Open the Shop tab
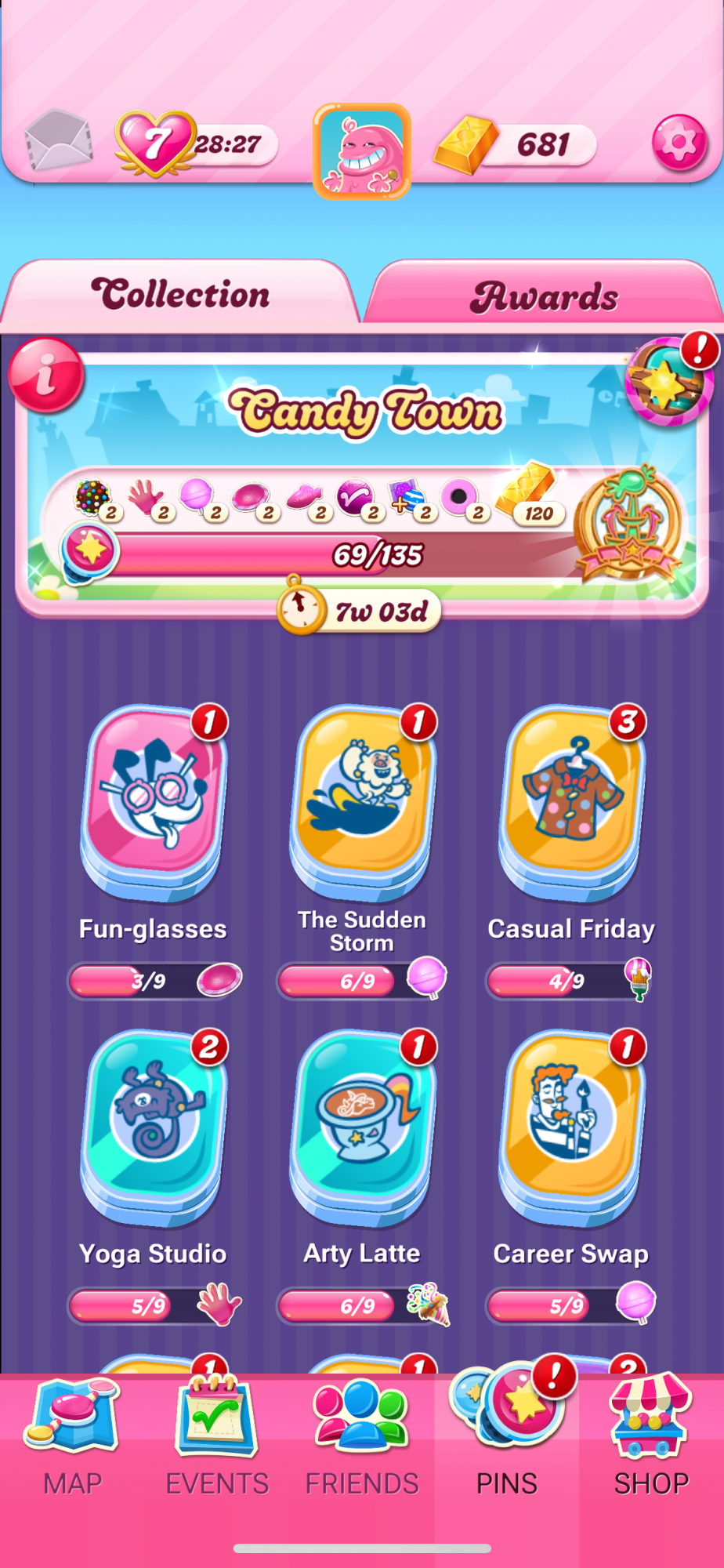The width and height of the screenshot is (724, 1568). tap(651, 1443)
